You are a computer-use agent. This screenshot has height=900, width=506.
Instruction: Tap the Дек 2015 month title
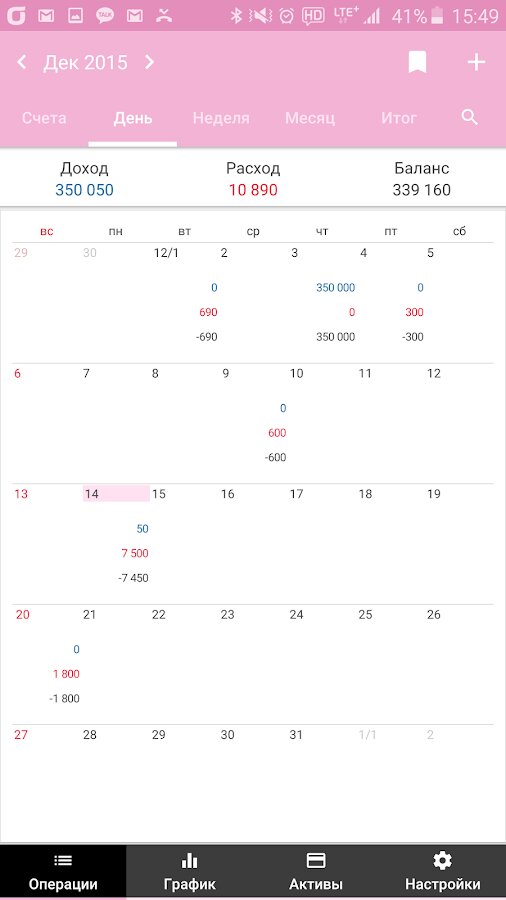85,63
